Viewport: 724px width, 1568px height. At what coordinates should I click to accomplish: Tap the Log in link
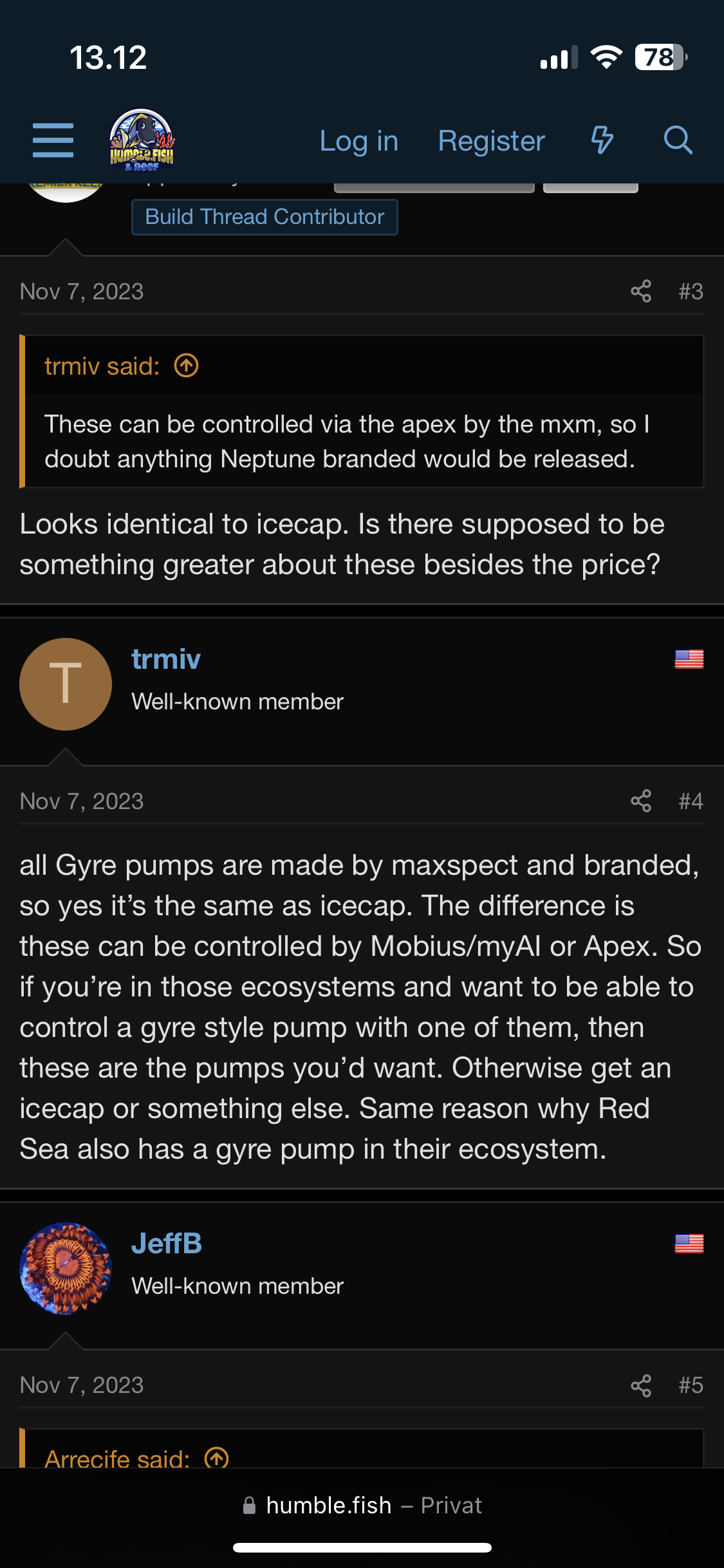tap(358, 141)
